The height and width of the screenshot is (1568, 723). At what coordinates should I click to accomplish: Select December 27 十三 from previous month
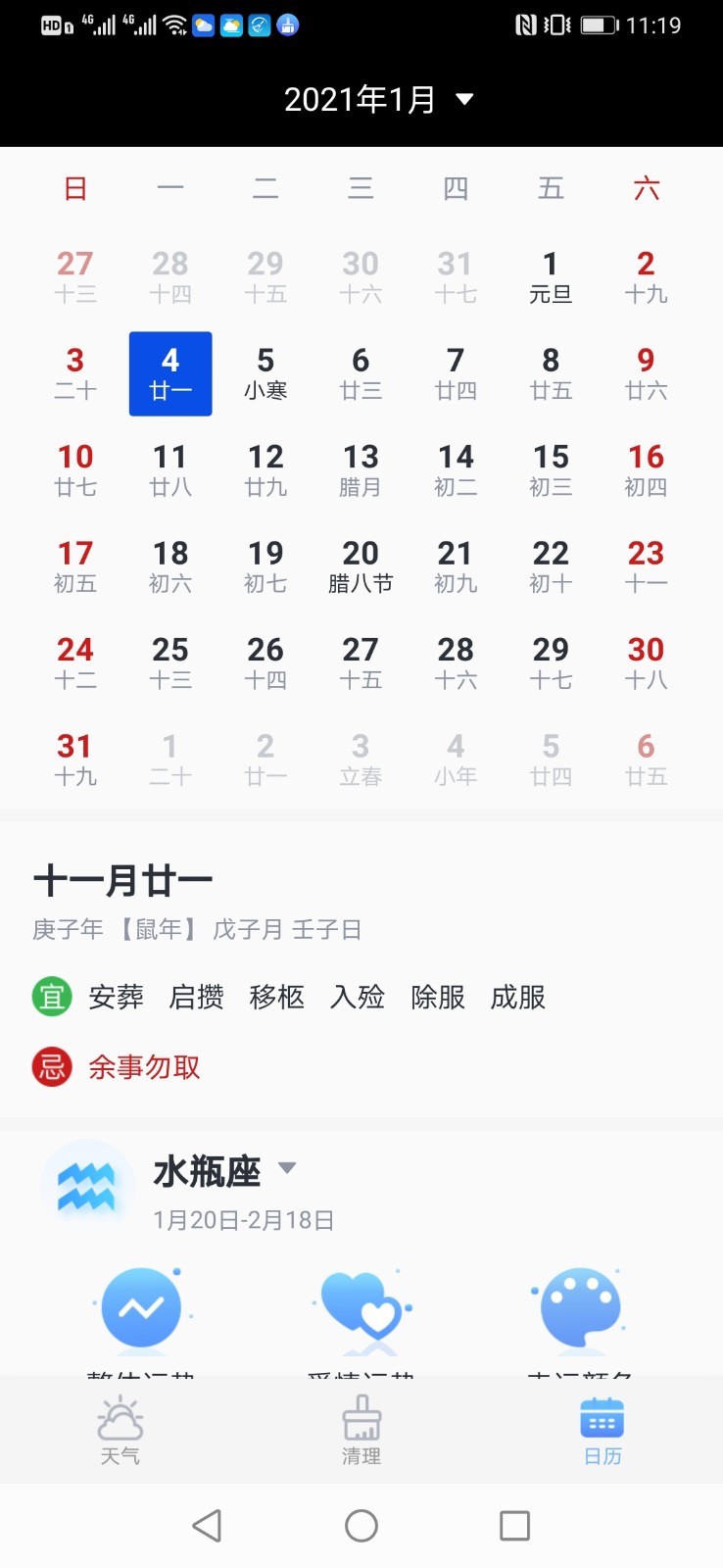(75, 276)
